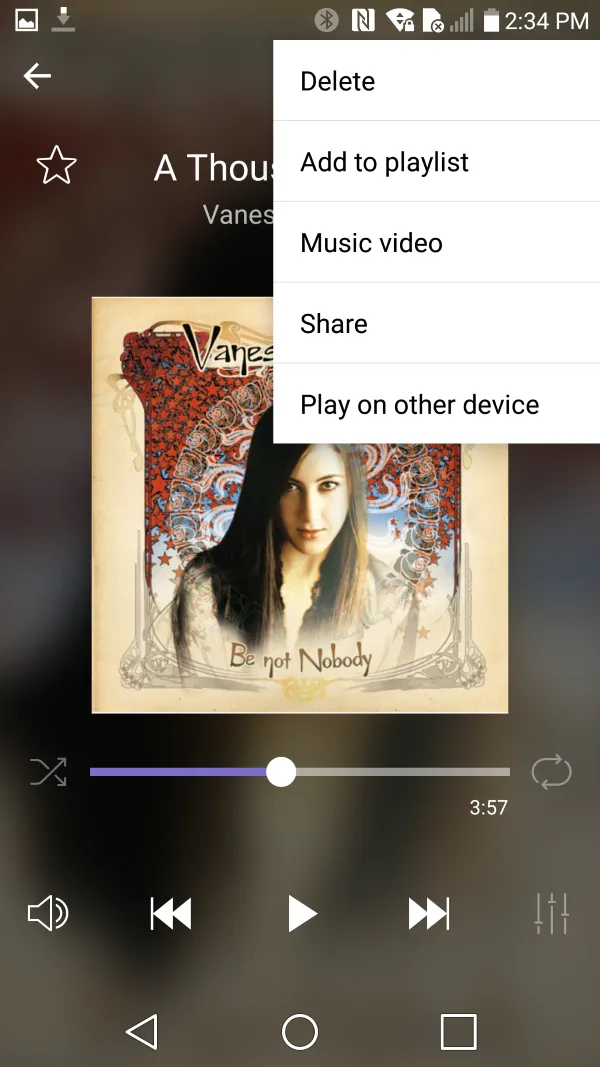The image size is (600, 1067).
Task: Go back with the top arrow
Action: click(x=37, y=76)
